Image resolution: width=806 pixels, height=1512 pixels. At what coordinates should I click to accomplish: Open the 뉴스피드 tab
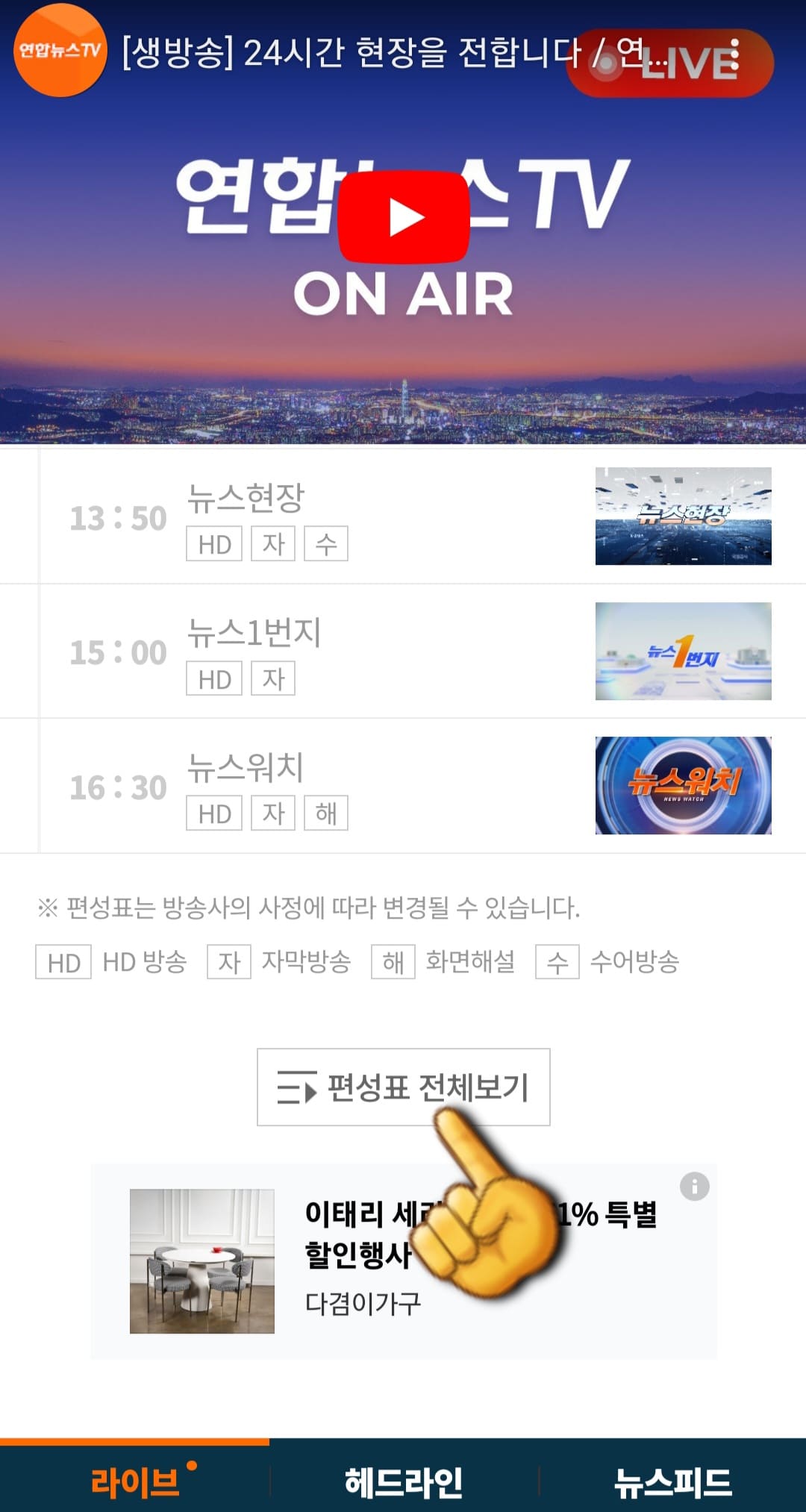(672, 1481)
